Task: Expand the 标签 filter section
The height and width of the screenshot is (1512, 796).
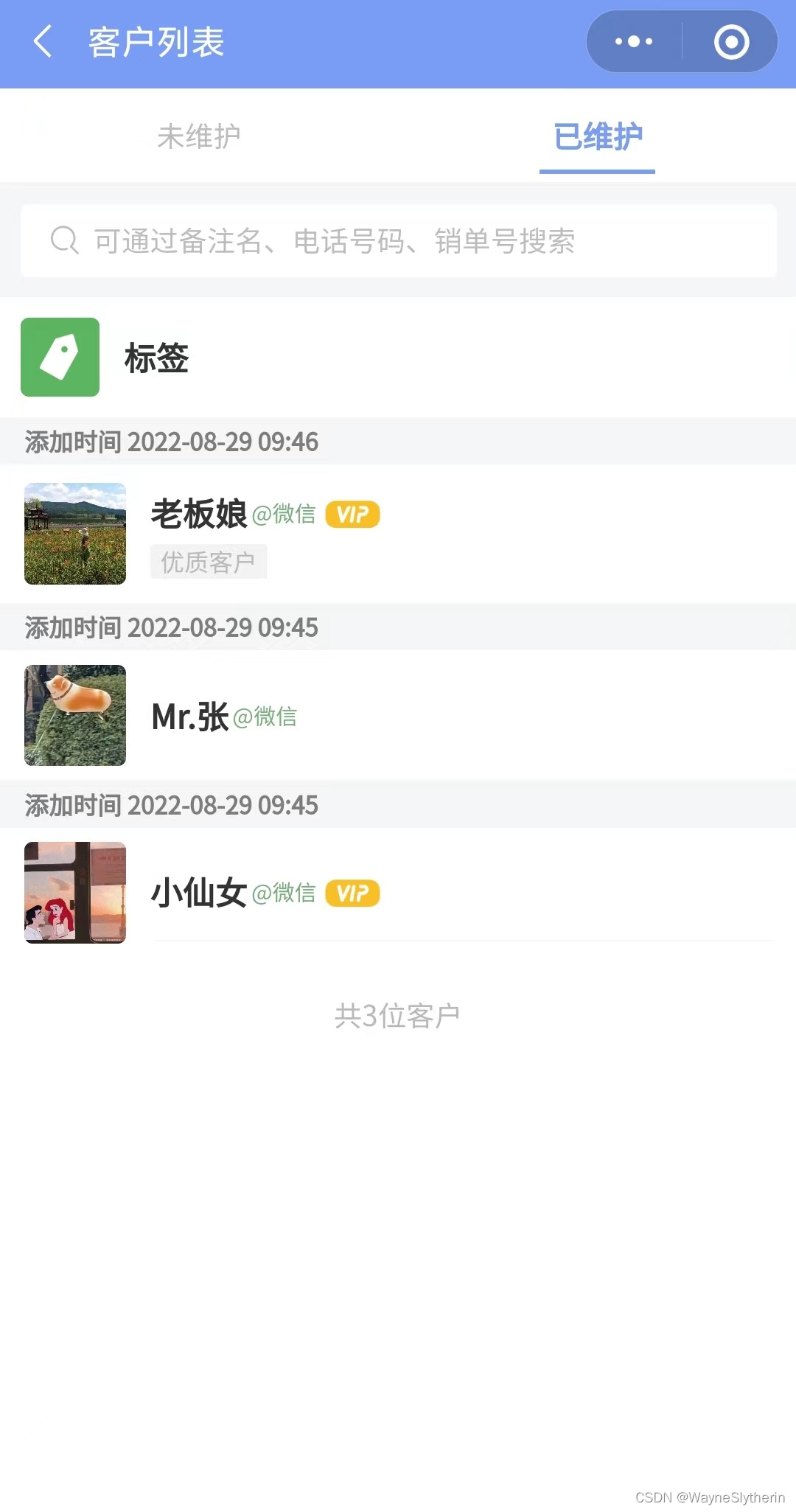Action: click(156, 359)
